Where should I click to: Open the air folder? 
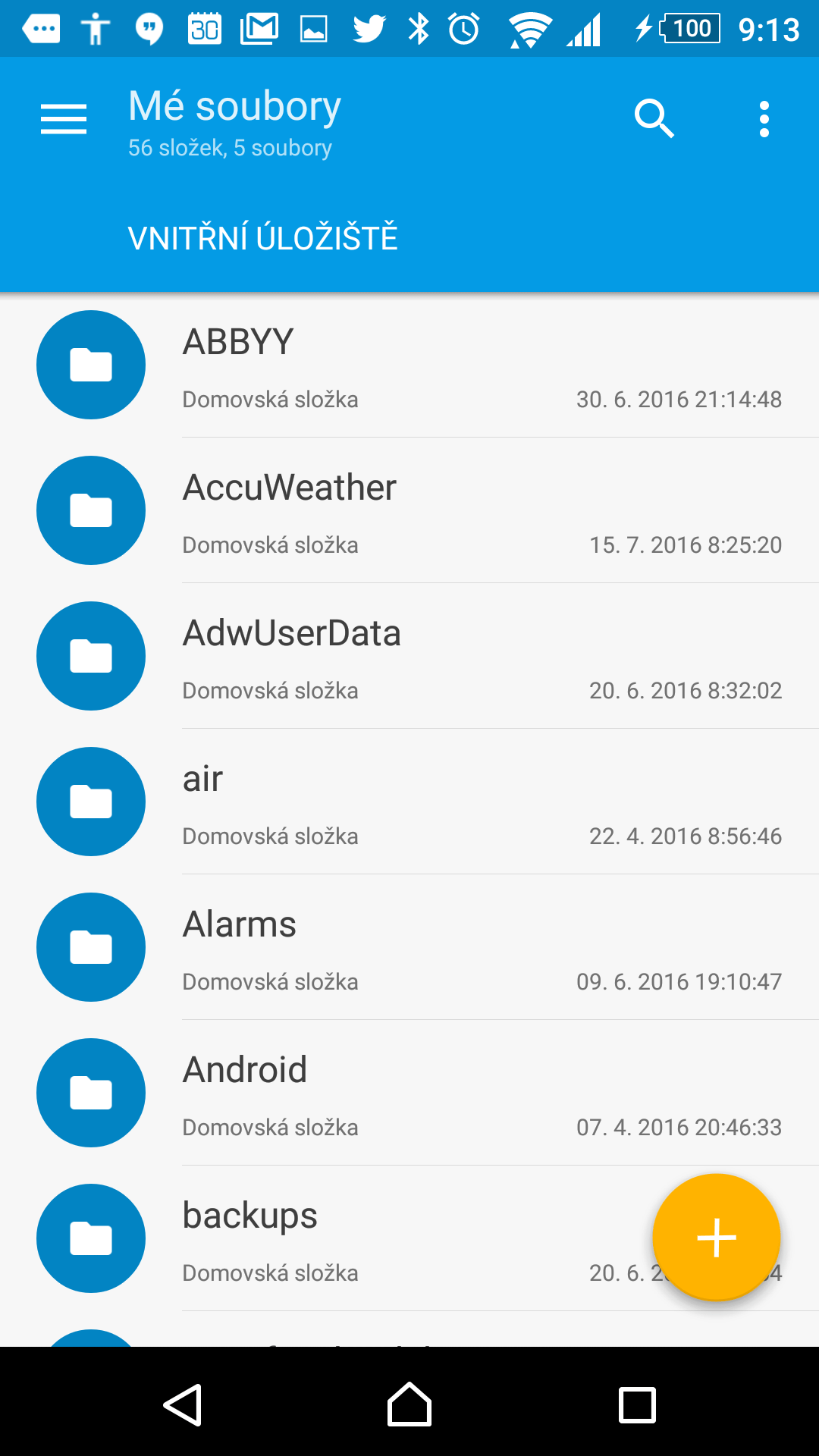pos(409,802)
